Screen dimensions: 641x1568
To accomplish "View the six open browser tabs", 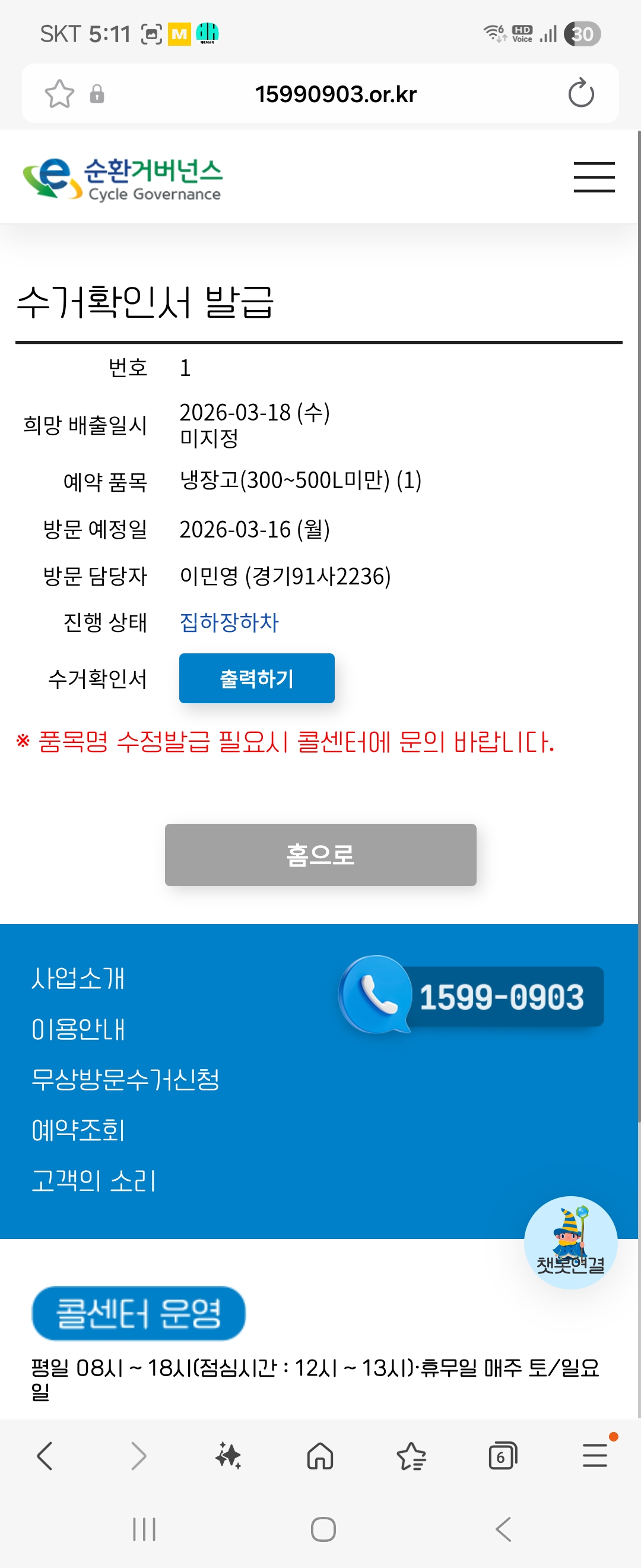I will pos(502,1456).
